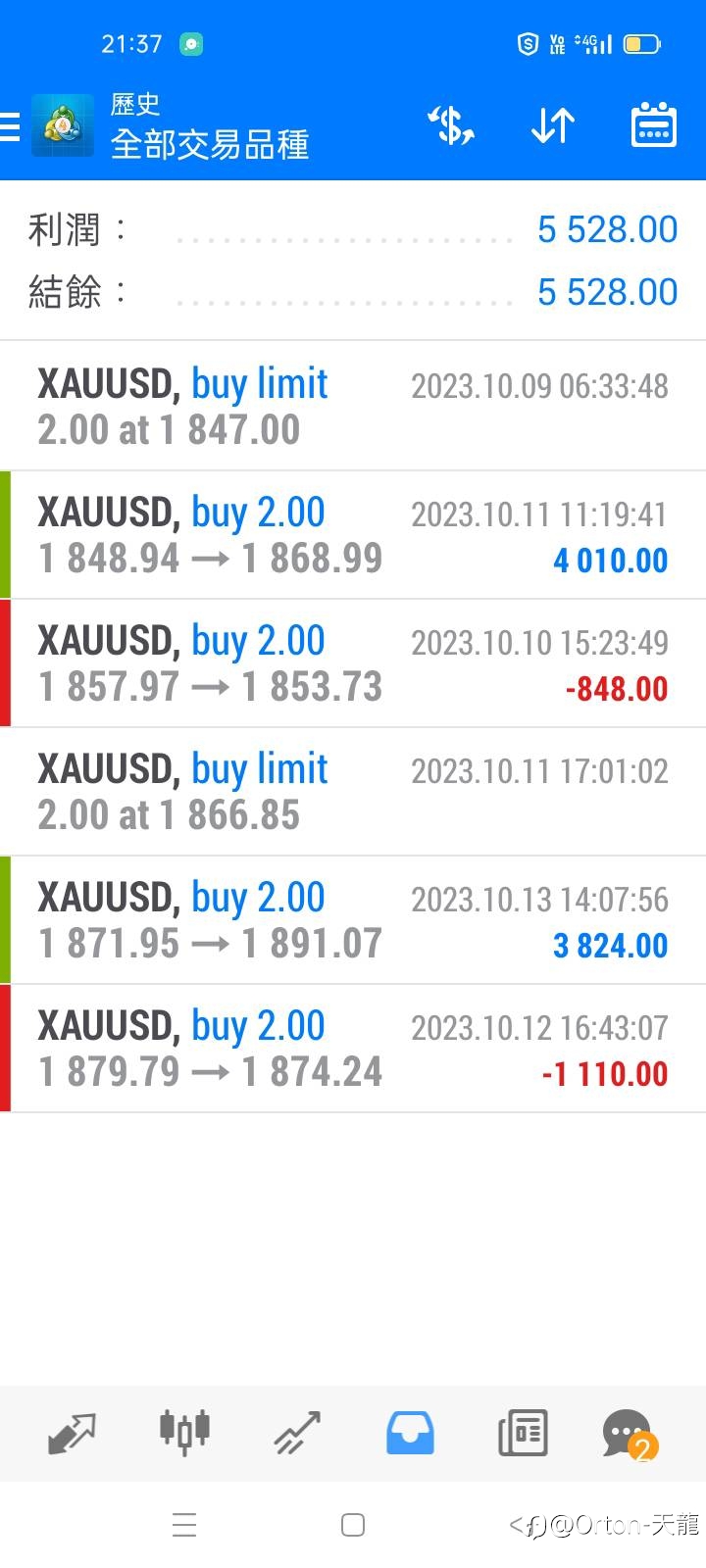The height and width of the screenshot is (1568, 706).
Task: Open the trade with -848.00 loss
Action: [353, 663]
